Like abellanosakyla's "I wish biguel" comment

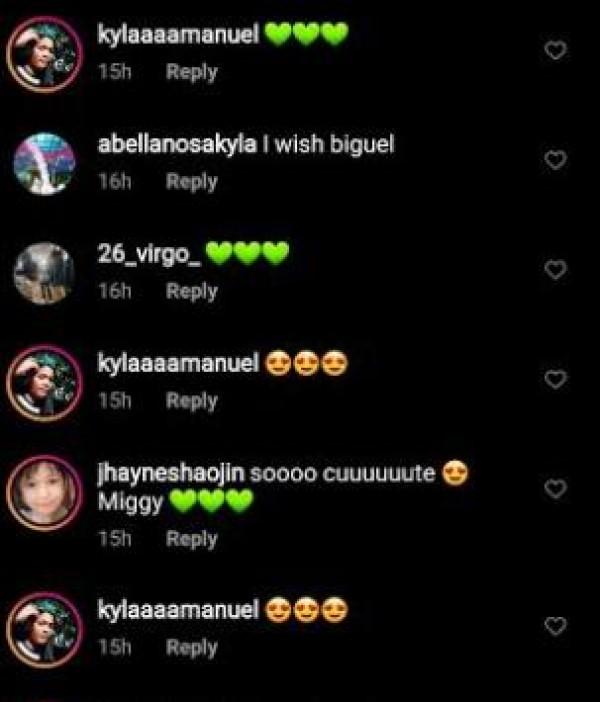[x=555, y=160]
